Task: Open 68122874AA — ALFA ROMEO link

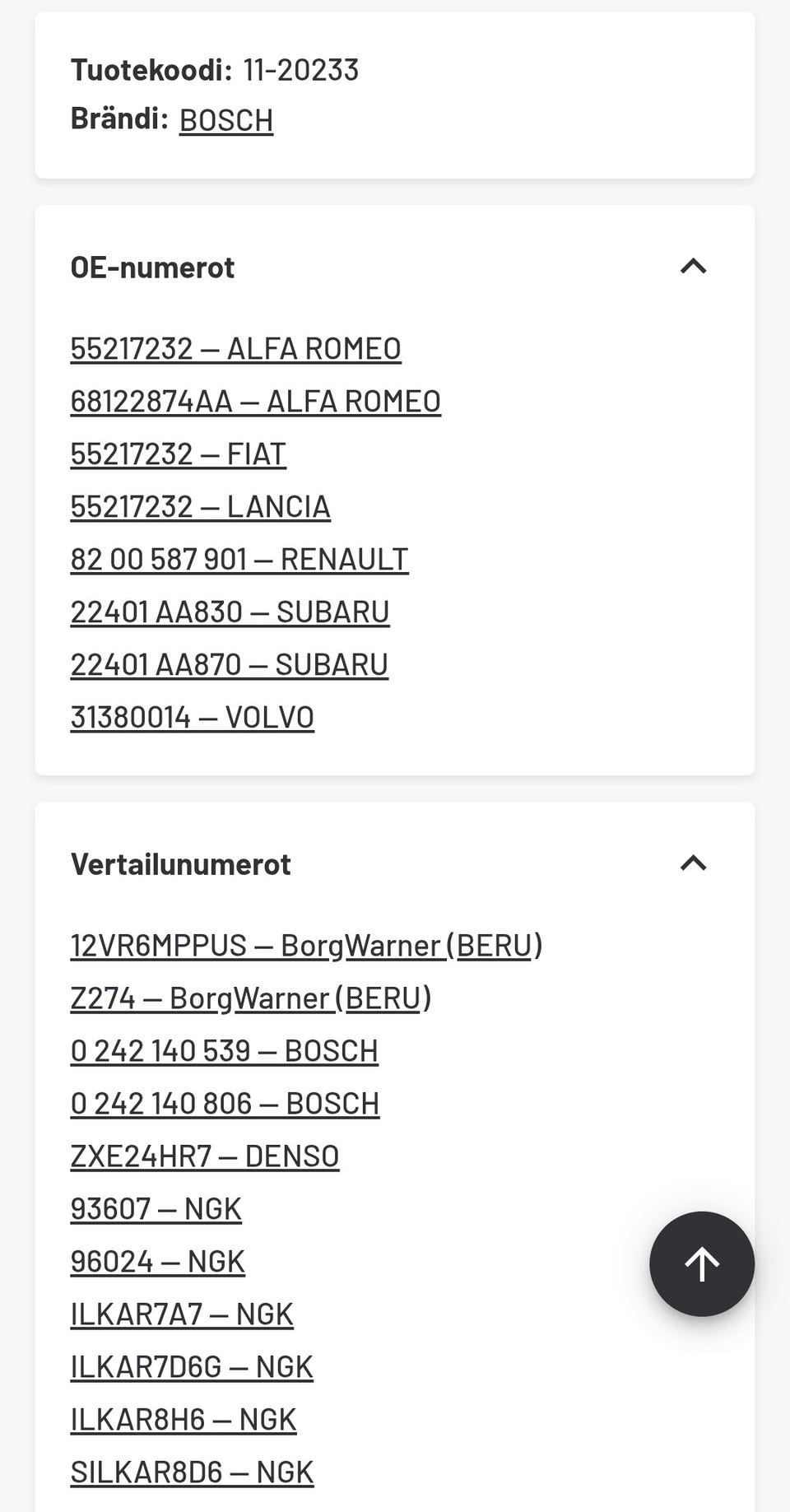Action: point(256,402)
